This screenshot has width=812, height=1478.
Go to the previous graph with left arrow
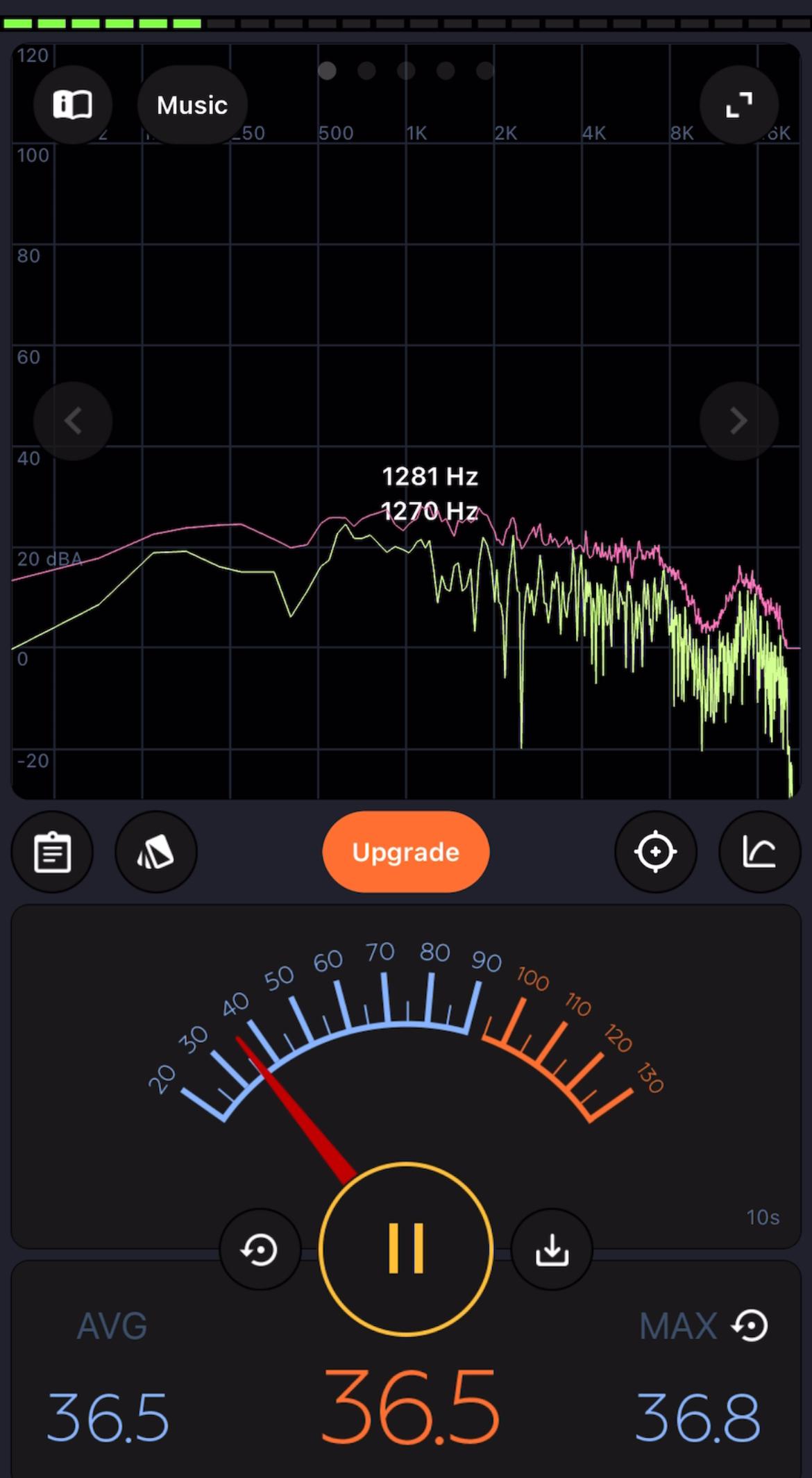[73, 421]
